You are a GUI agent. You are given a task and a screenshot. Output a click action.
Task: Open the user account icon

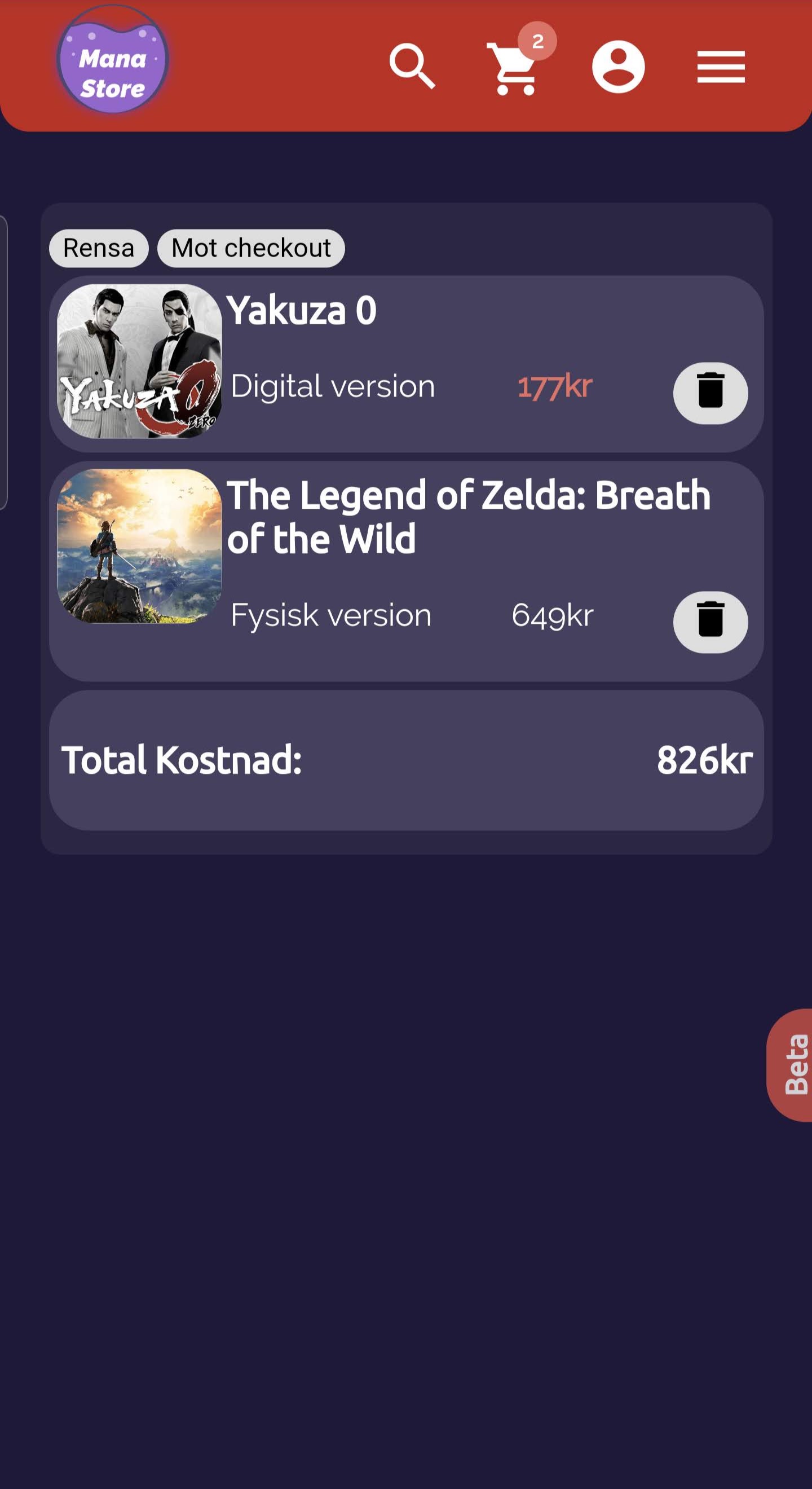pyautogui.click(x=618, y=67)
